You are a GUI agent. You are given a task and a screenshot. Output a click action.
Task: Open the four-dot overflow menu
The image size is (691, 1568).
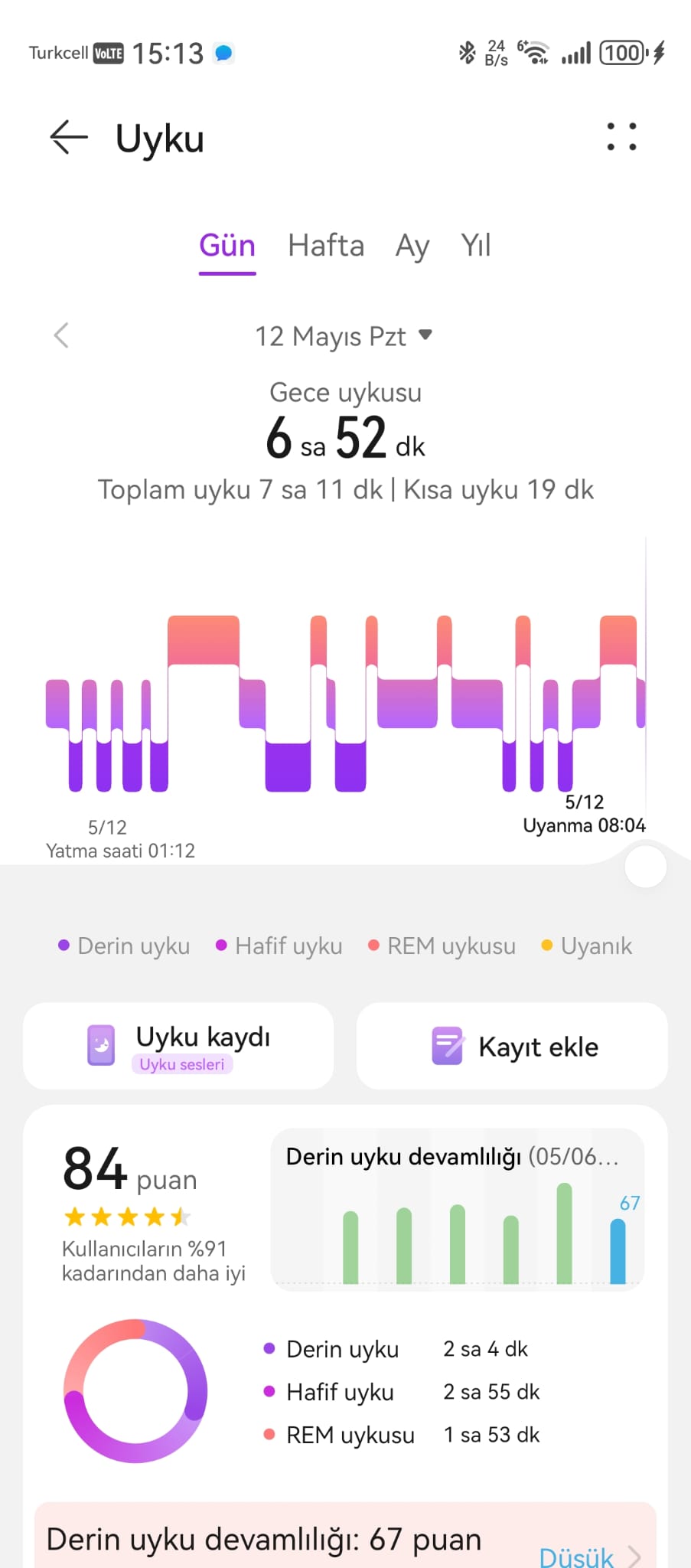(621, 136)
